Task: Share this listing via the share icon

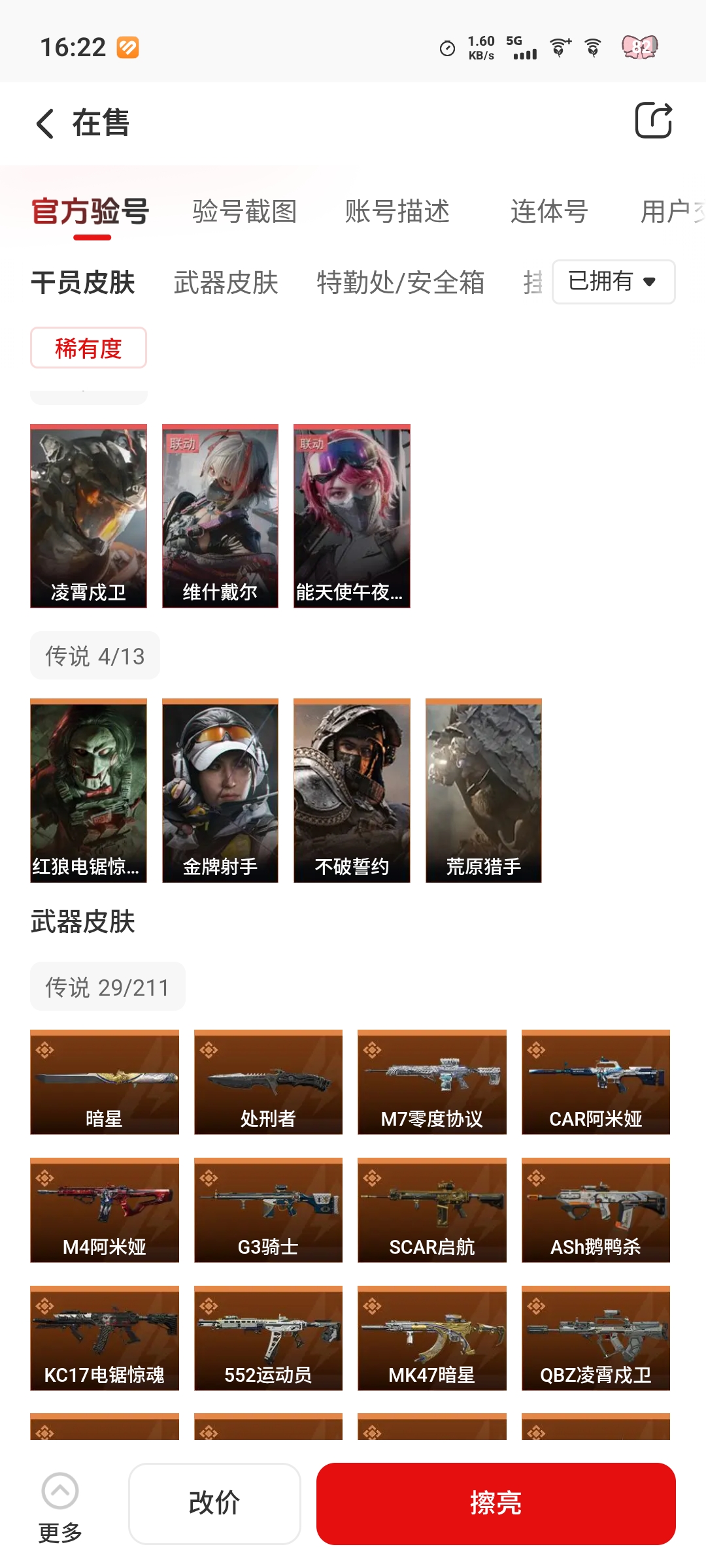Action: coord(654,121)
